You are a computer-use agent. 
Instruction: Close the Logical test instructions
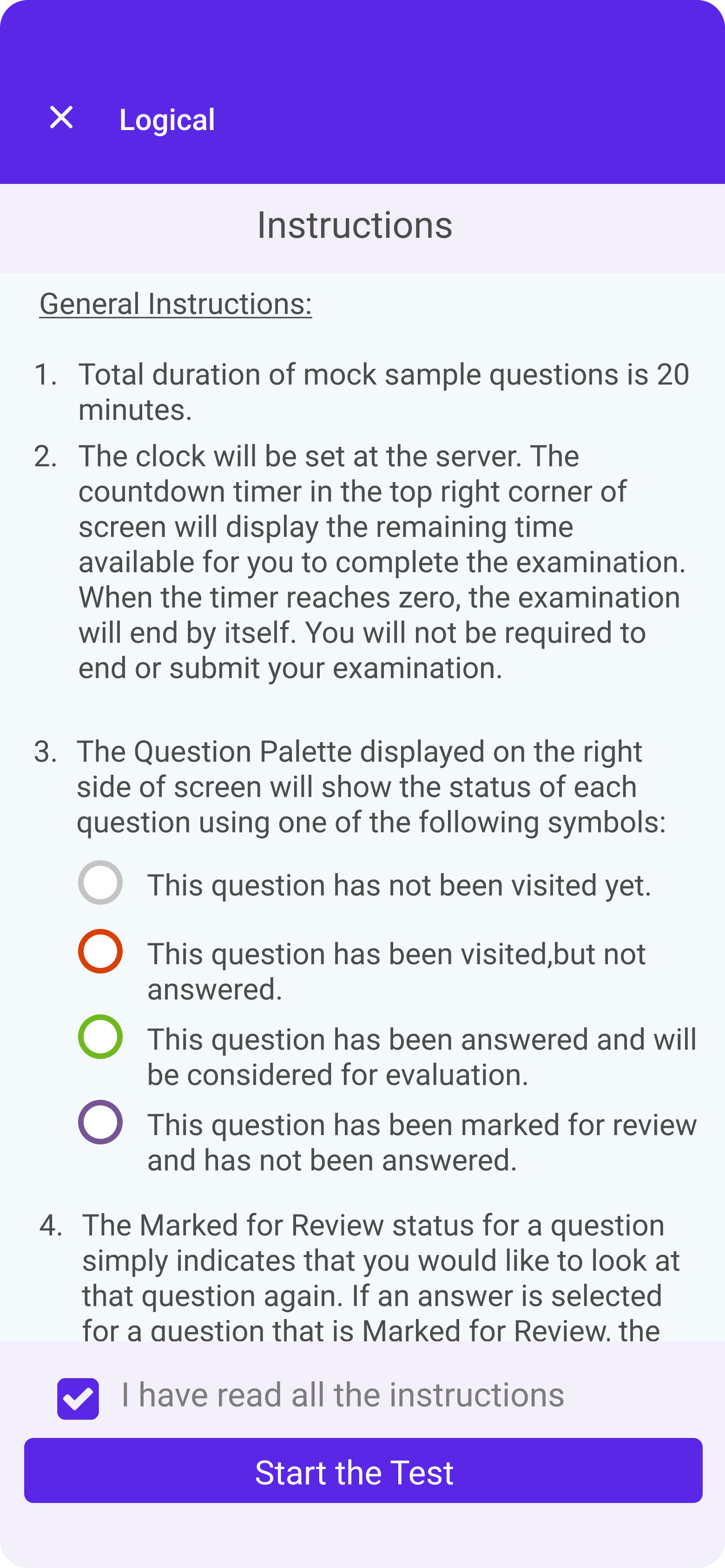[x=61, y=118]
